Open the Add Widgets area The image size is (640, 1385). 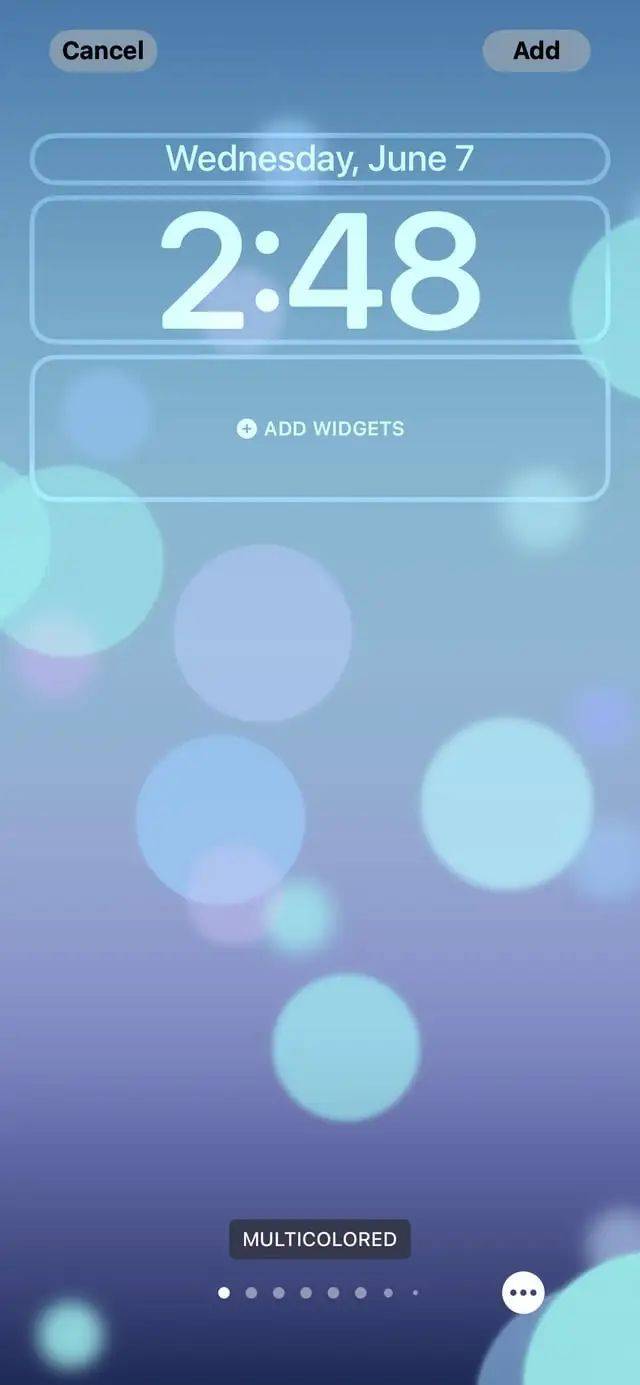[320, 429]
